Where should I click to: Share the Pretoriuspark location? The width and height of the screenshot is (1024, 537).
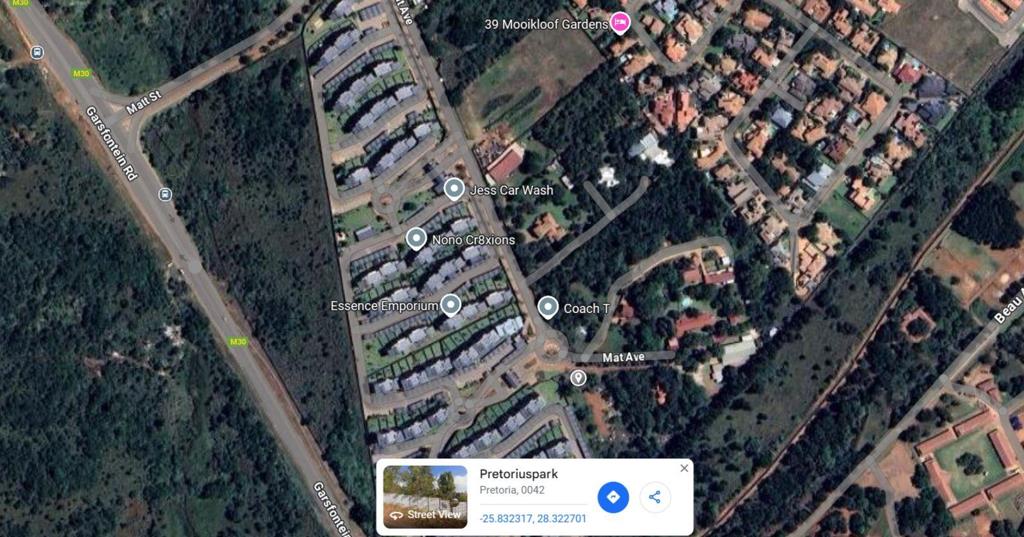[x=655, y=496]
